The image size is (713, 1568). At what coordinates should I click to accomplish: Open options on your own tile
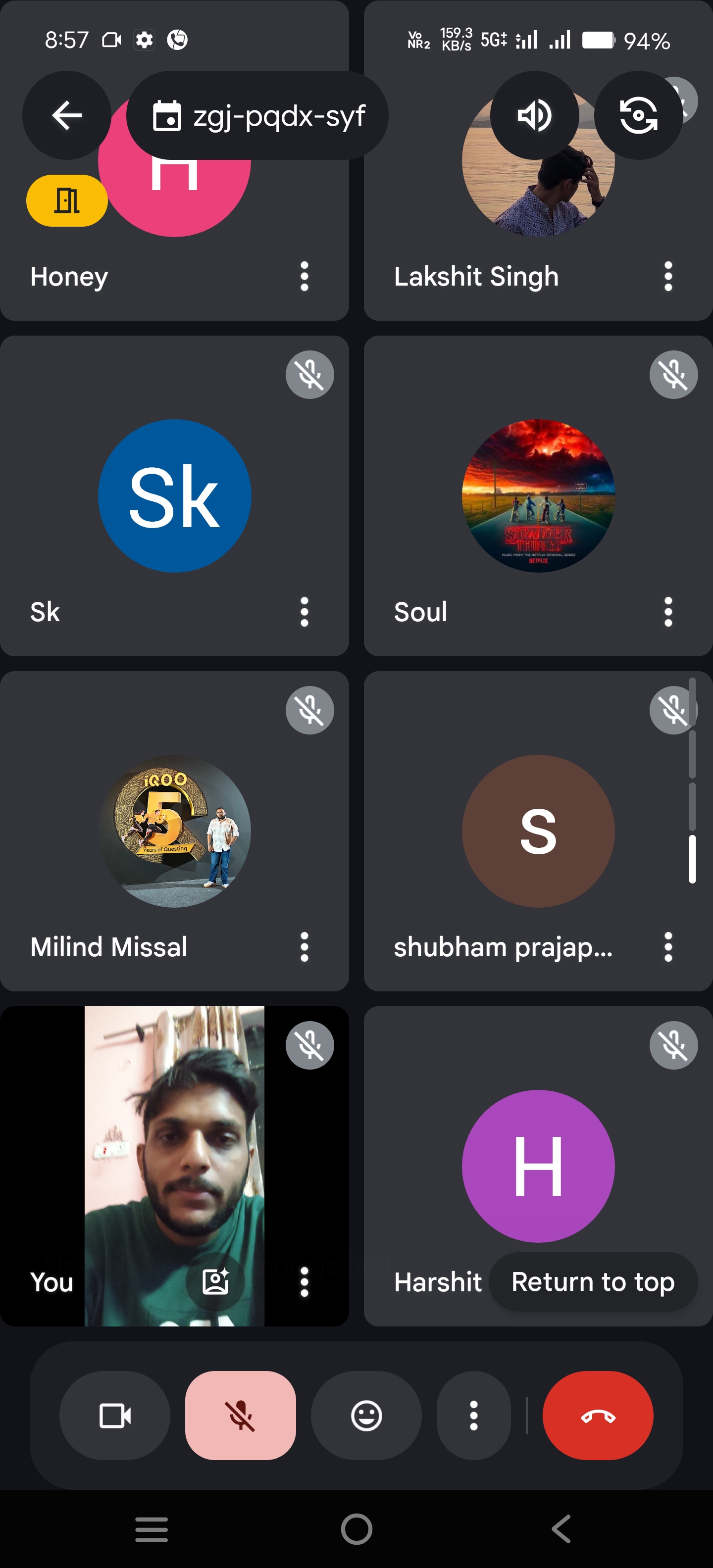tap(305, 1282)
